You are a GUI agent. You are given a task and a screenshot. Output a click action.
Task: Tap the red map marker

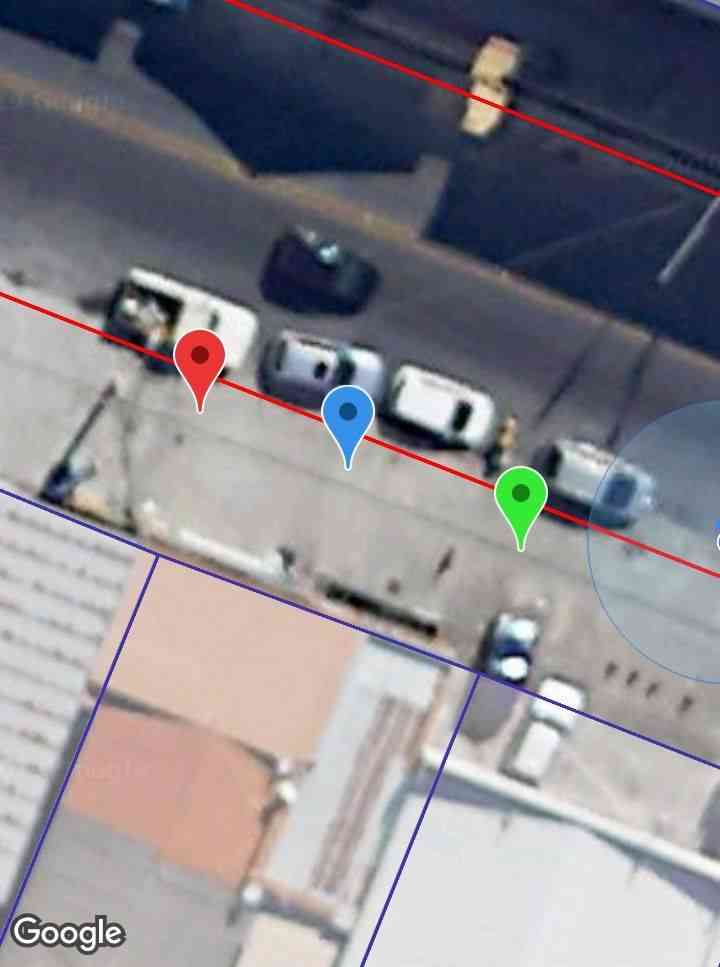(200, 360)
